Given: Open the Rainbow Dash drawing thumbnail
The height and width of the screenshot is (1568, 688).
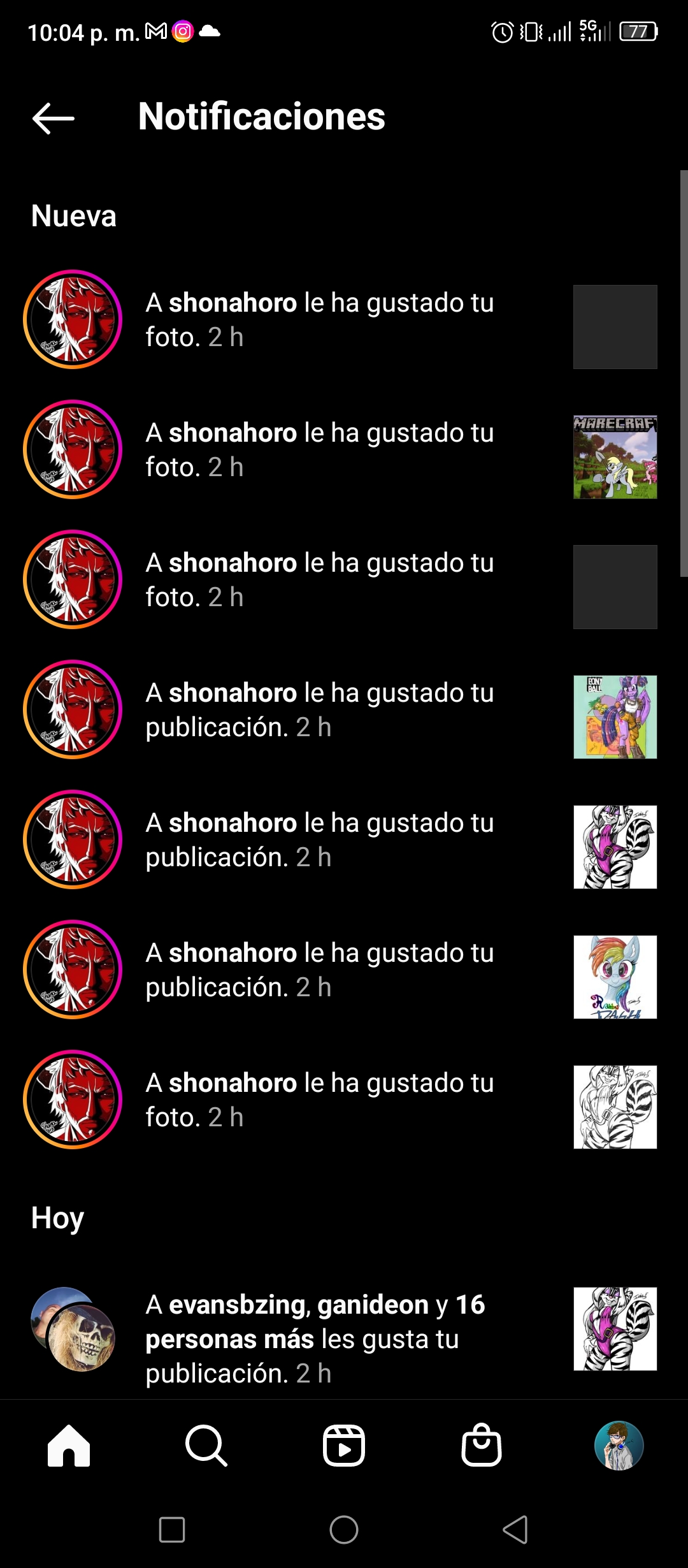Looking at the screenshot, I should (x=615, y=977).
